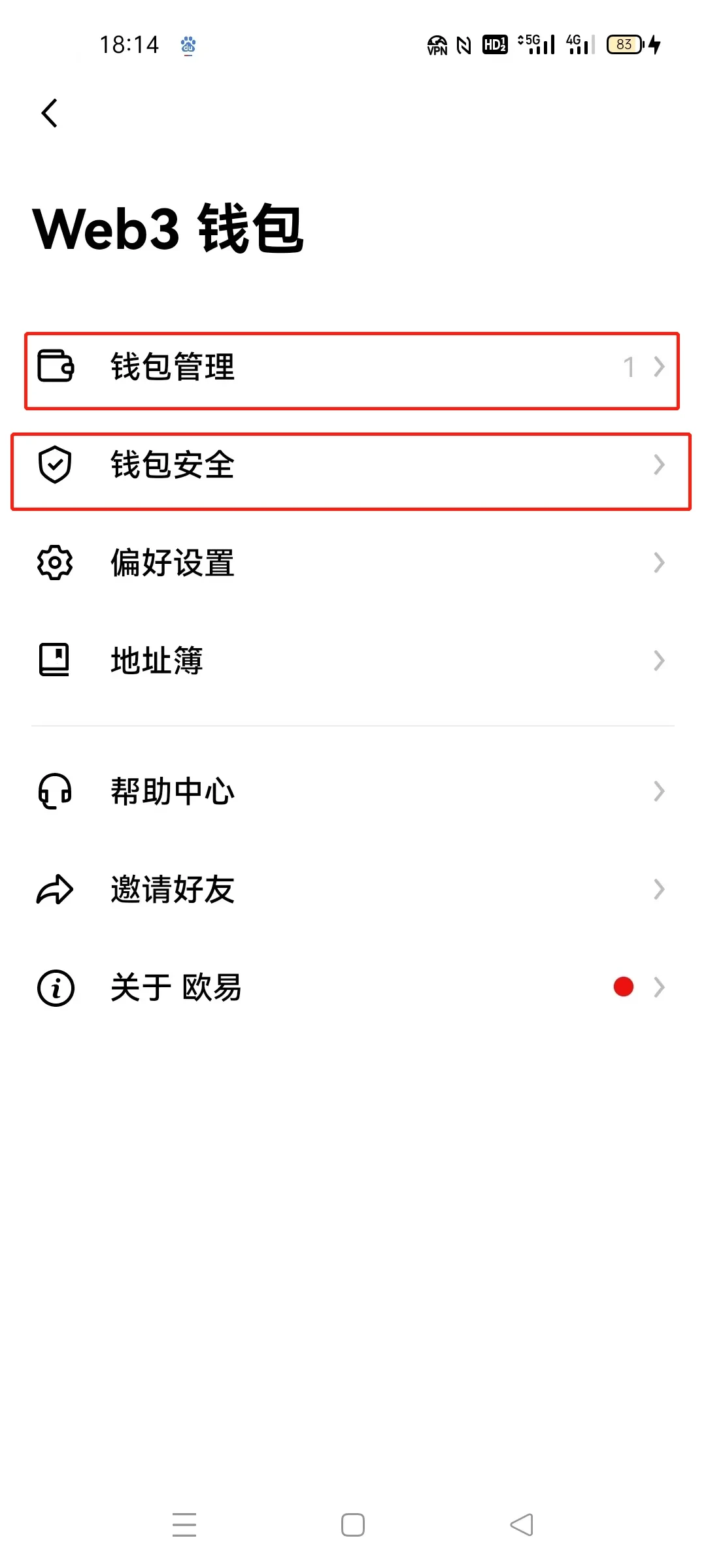The height and width of the screenshot is (1568, 706).
Task: Go back using the top-left arrow
Action: [50, 113]
